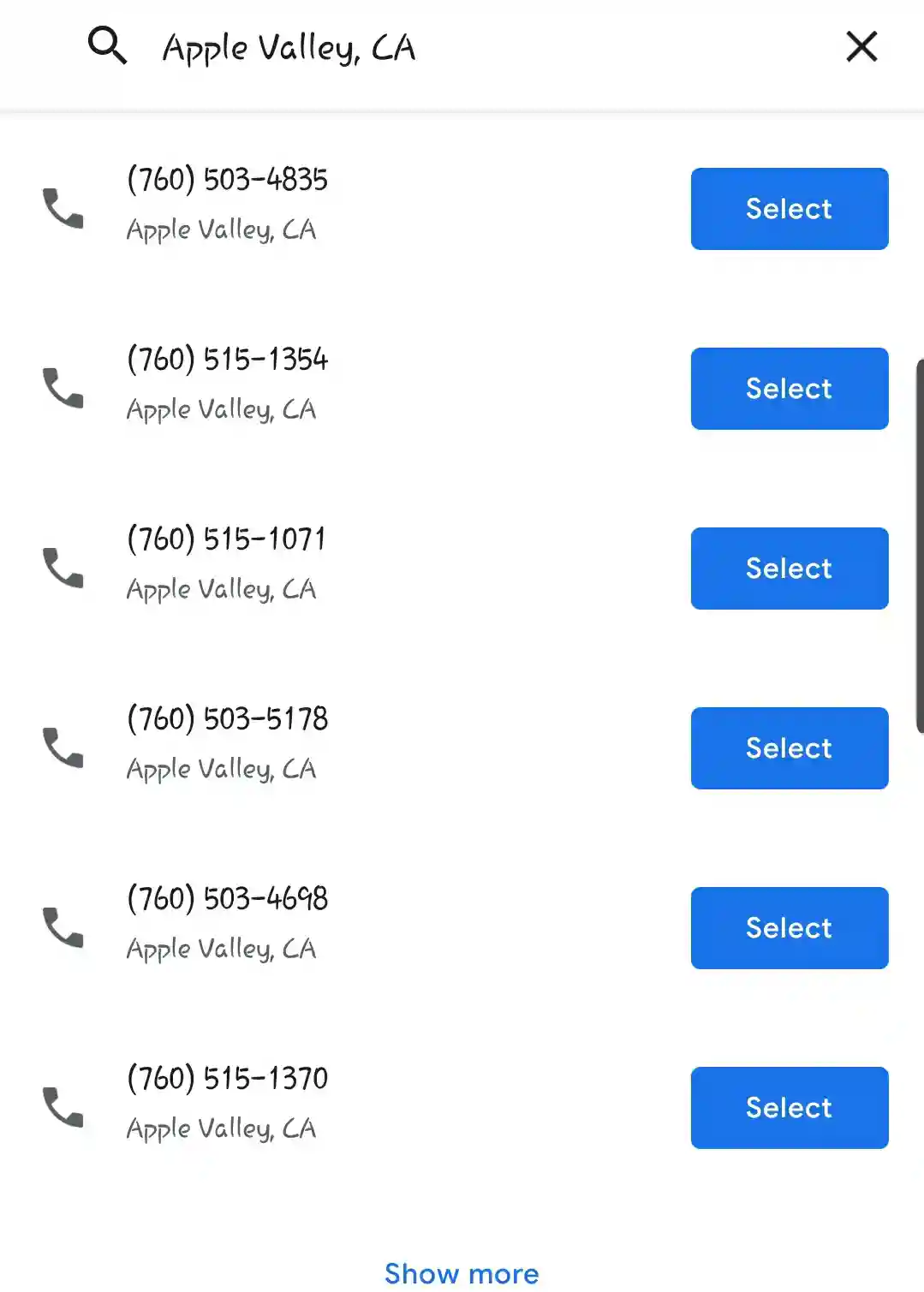Tap the search magnifier icon
The width and height of the screenshot is (924, 1292).
point(108,45)
